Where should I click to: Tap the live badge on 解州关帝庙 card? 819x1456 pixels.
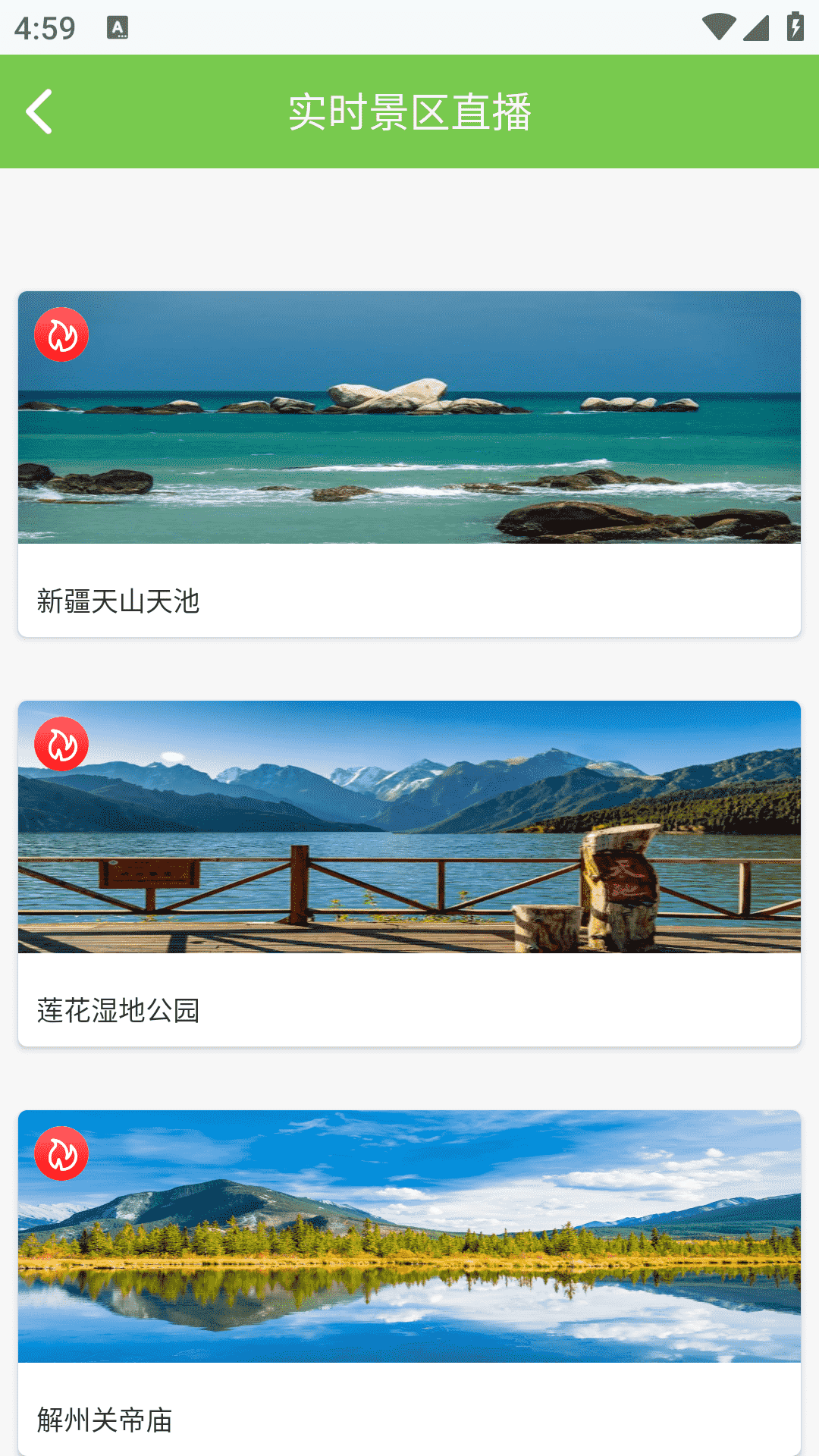click(61, 1155)
